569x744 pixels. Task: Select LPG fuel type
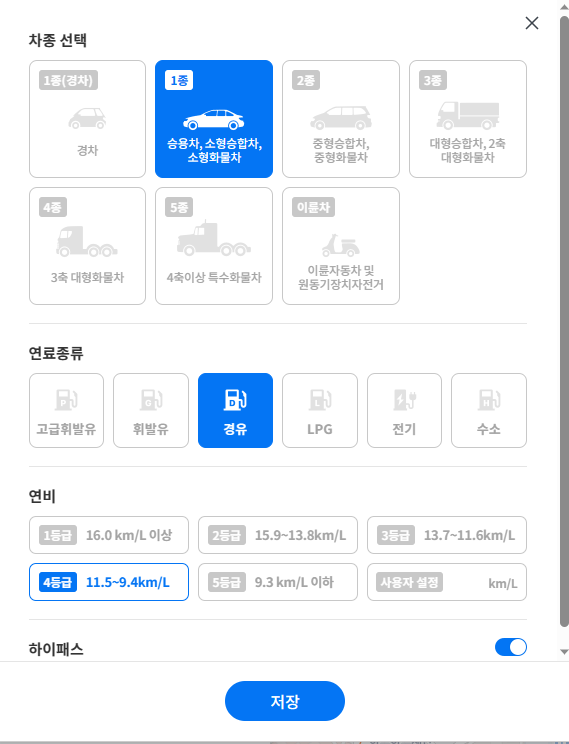click(x=320, y=410)
